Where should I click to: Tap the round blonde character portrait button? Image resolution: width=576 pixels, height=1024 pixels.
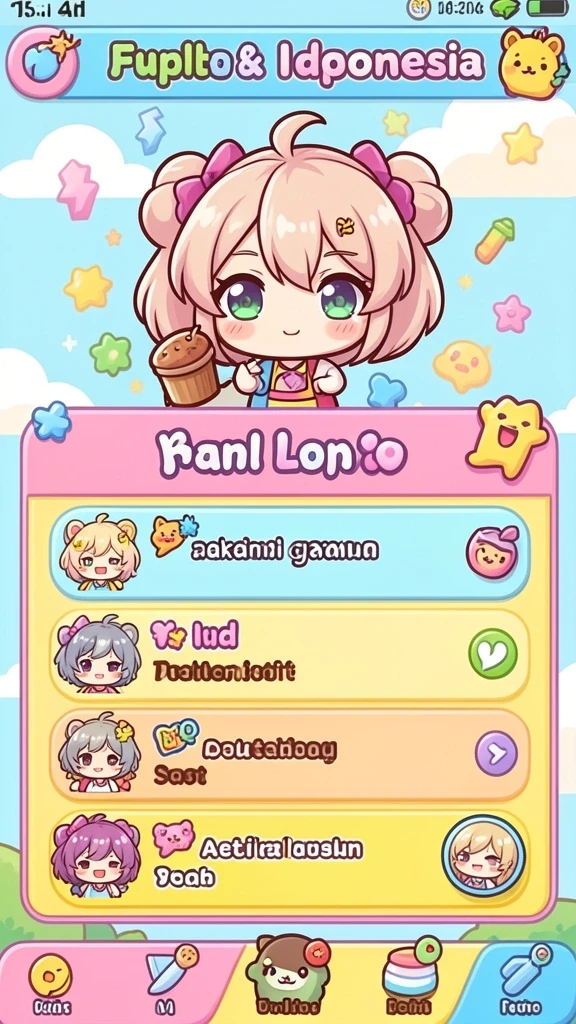483,855
